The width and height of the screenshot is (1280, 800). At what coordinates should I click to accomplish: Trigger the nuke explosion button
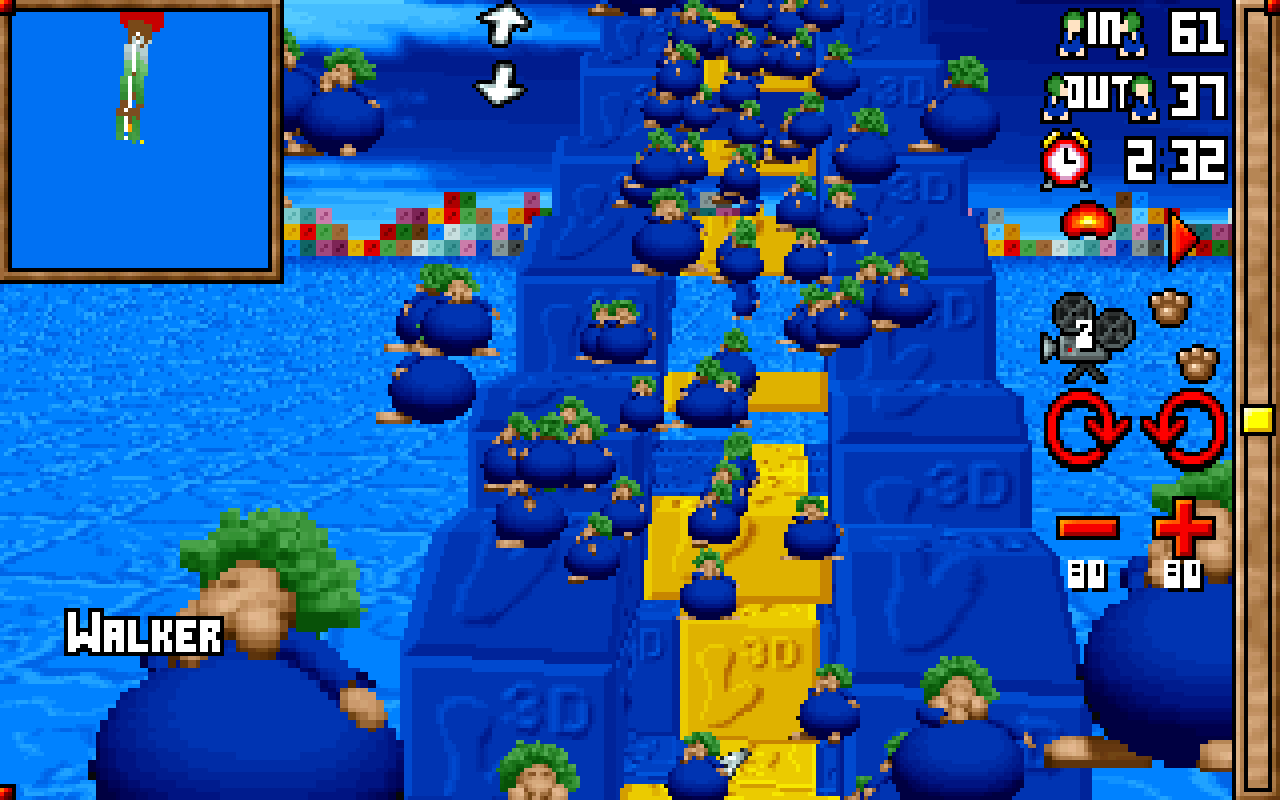point(1088,220)
